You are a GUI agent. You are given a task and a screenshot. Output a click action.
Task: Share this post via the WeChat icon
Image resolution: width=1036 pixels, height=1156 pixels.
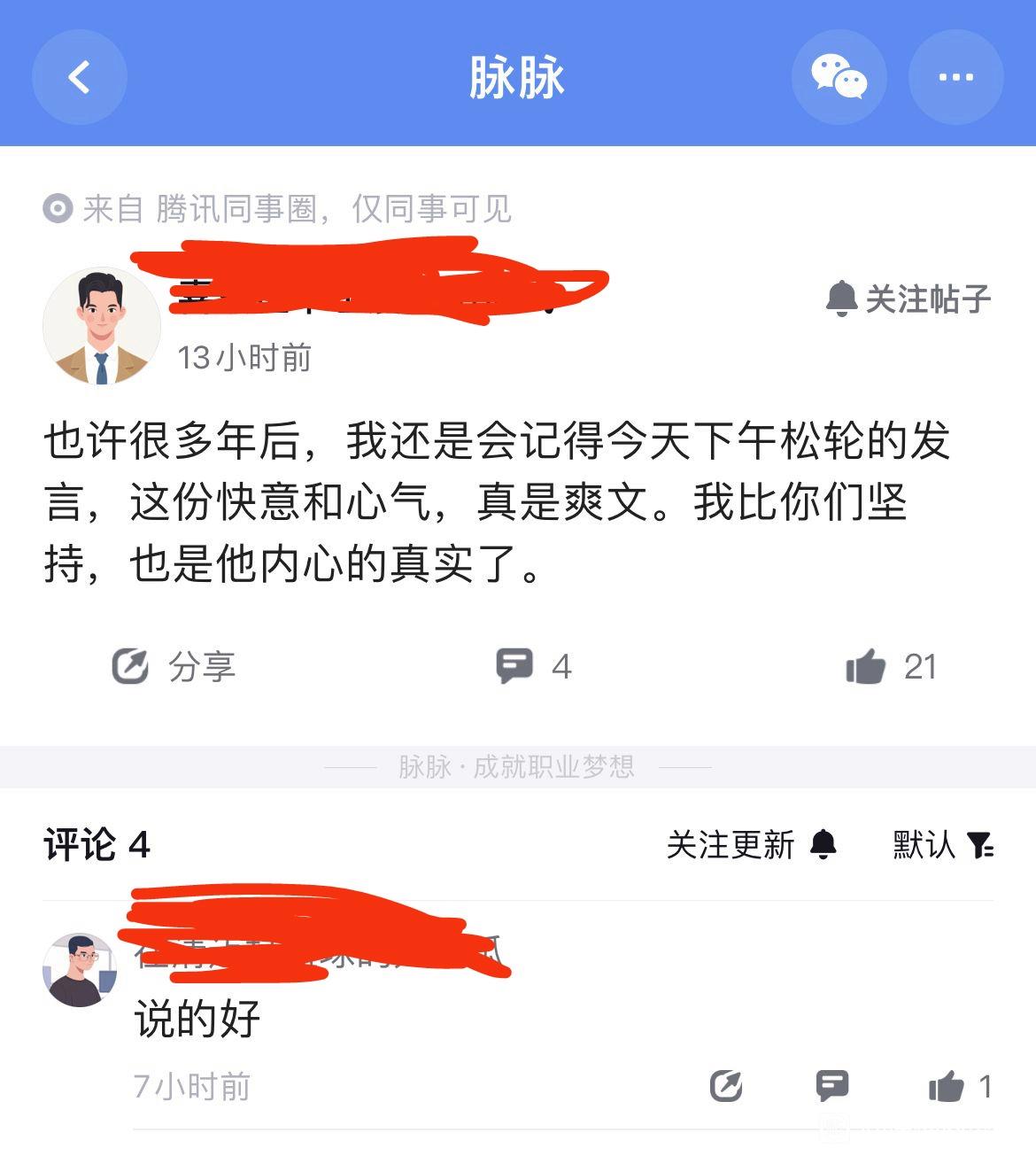tap(839, 77)
